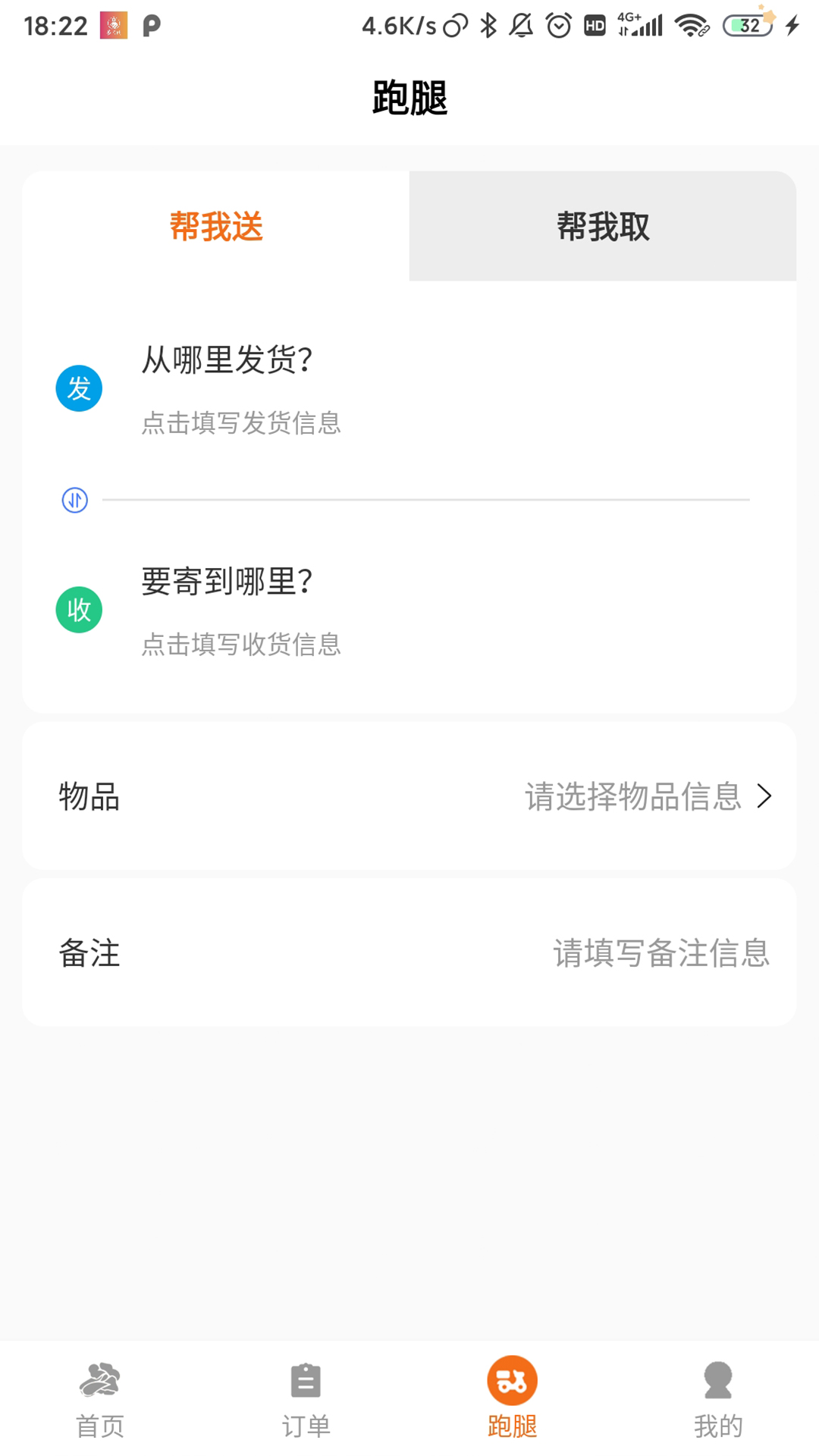
Task: Select the green 收 receiver icon
Action: (x=79, y=609)
